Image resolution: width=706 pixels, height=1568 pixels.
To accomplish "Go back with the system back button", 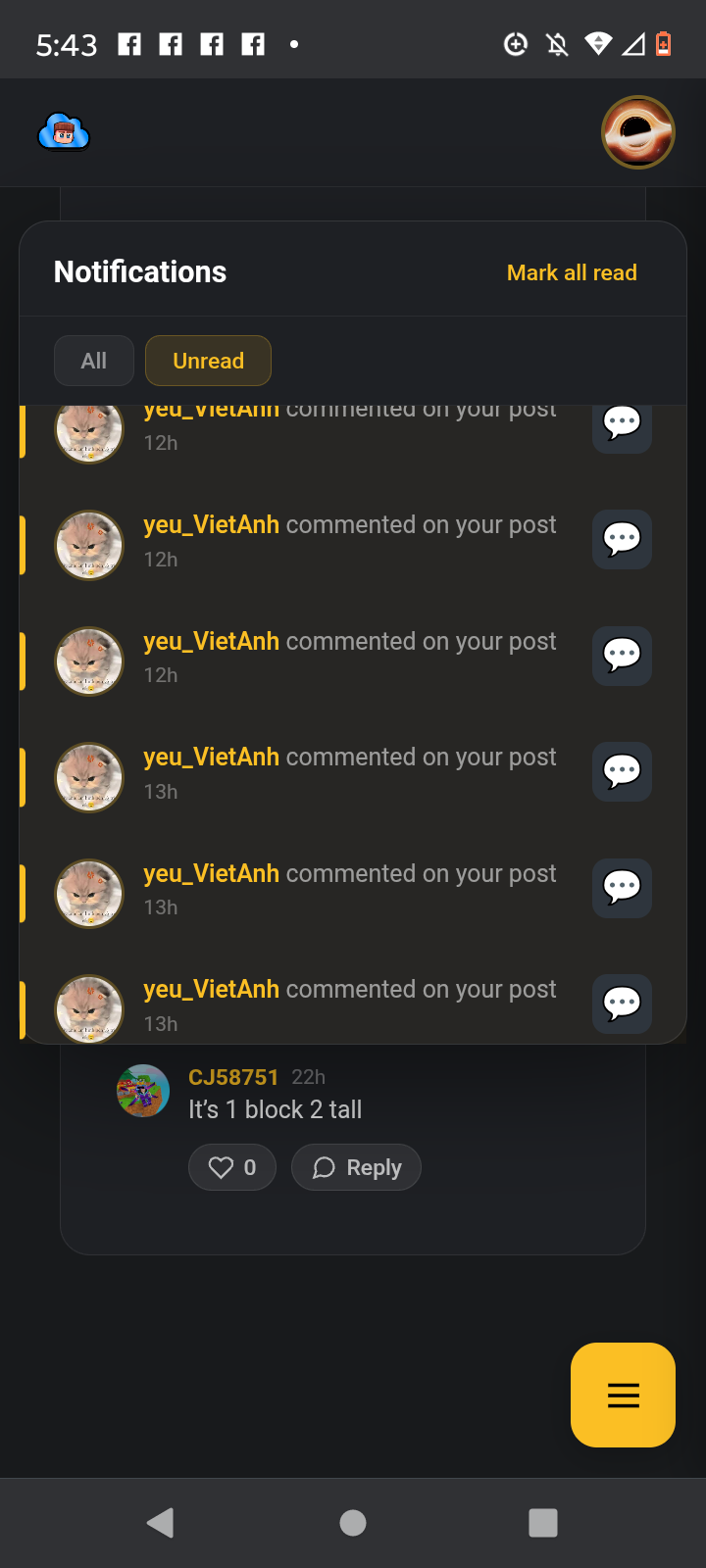I will pyautogui.click(x=160, y=1522).
